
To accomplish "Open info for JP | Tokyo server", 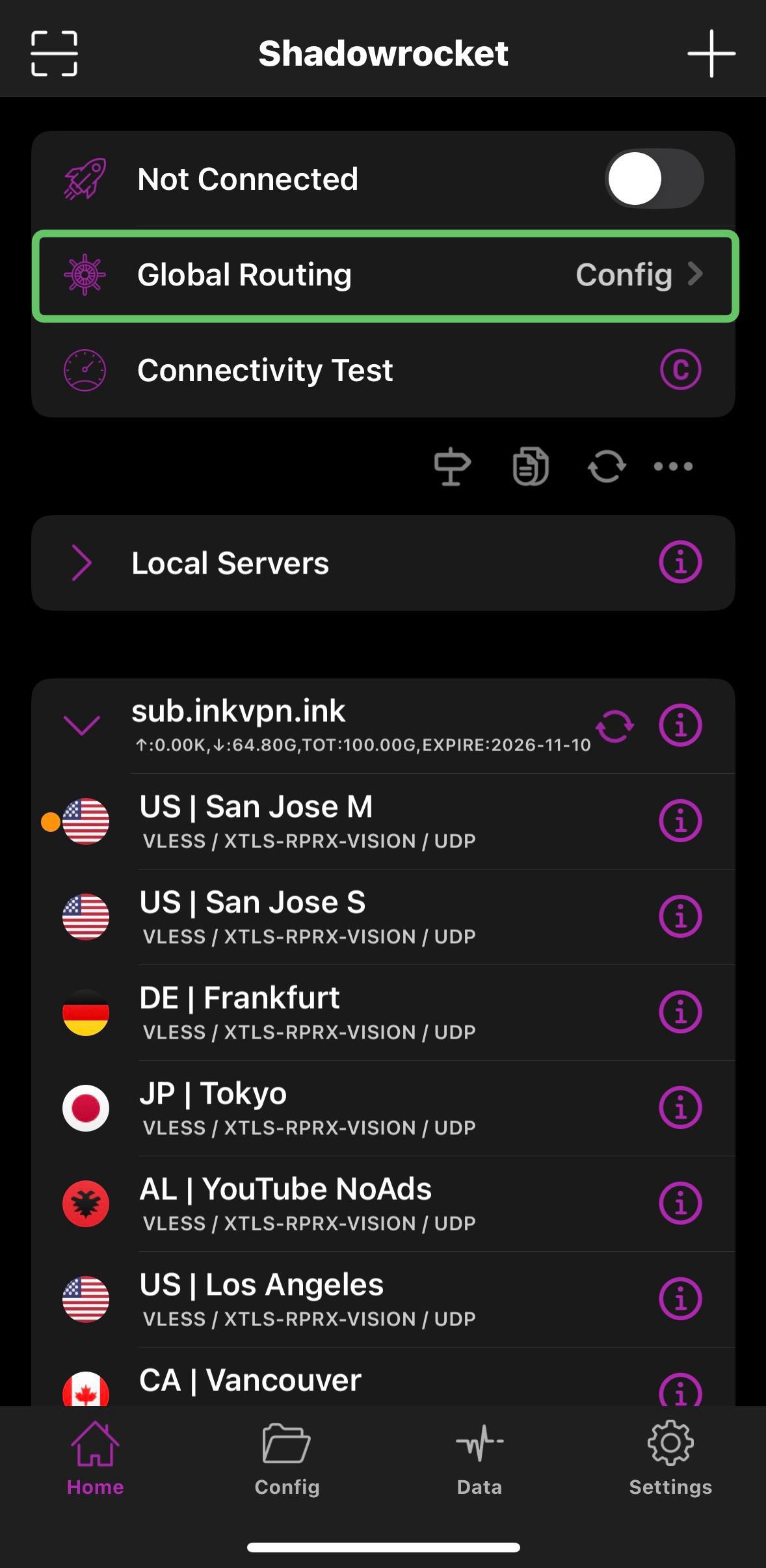I will coord(680,1108).
